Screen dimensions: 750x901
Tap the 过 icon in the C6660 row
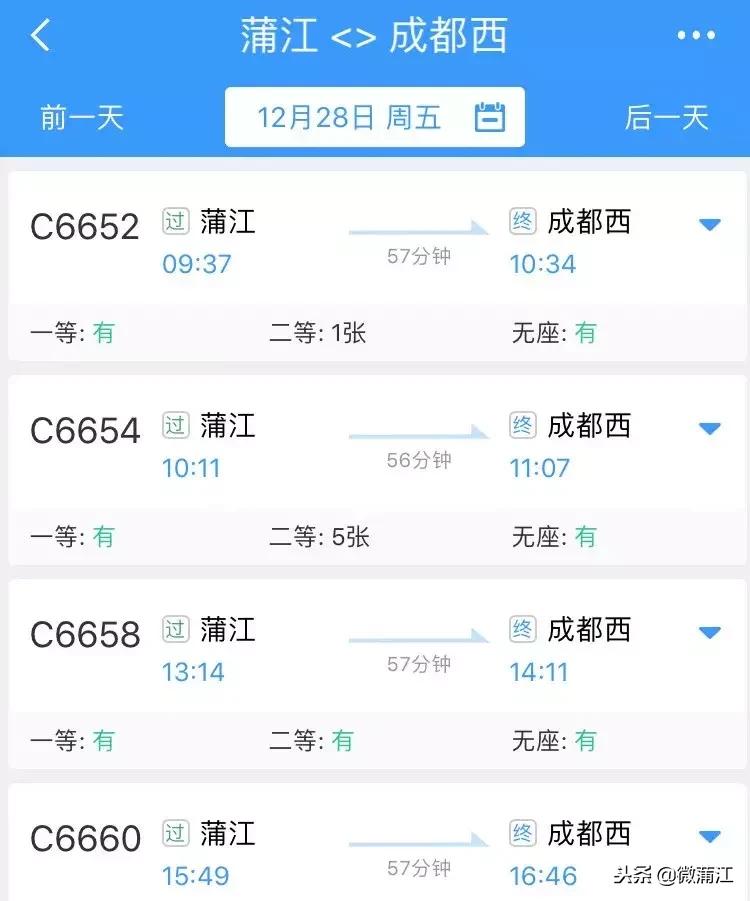pos(175,833)
